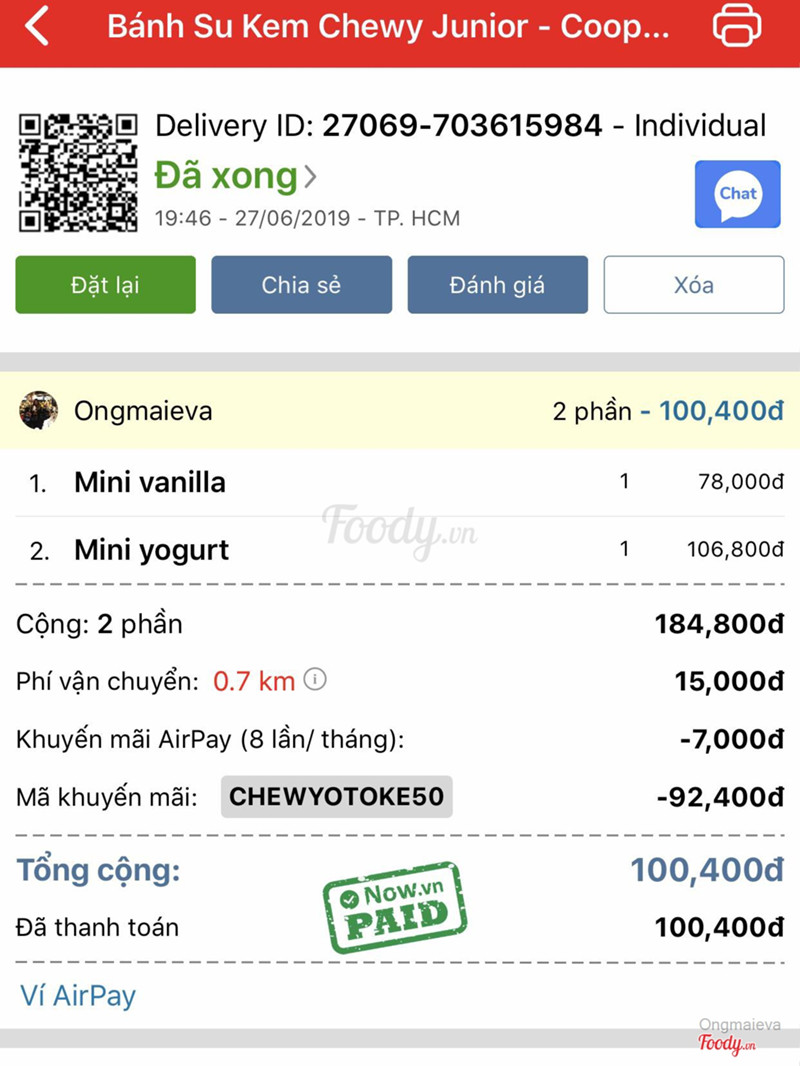The image size is (800, 1066).
Task: Open the delivery fee info icon
Action: click(315, 681)
